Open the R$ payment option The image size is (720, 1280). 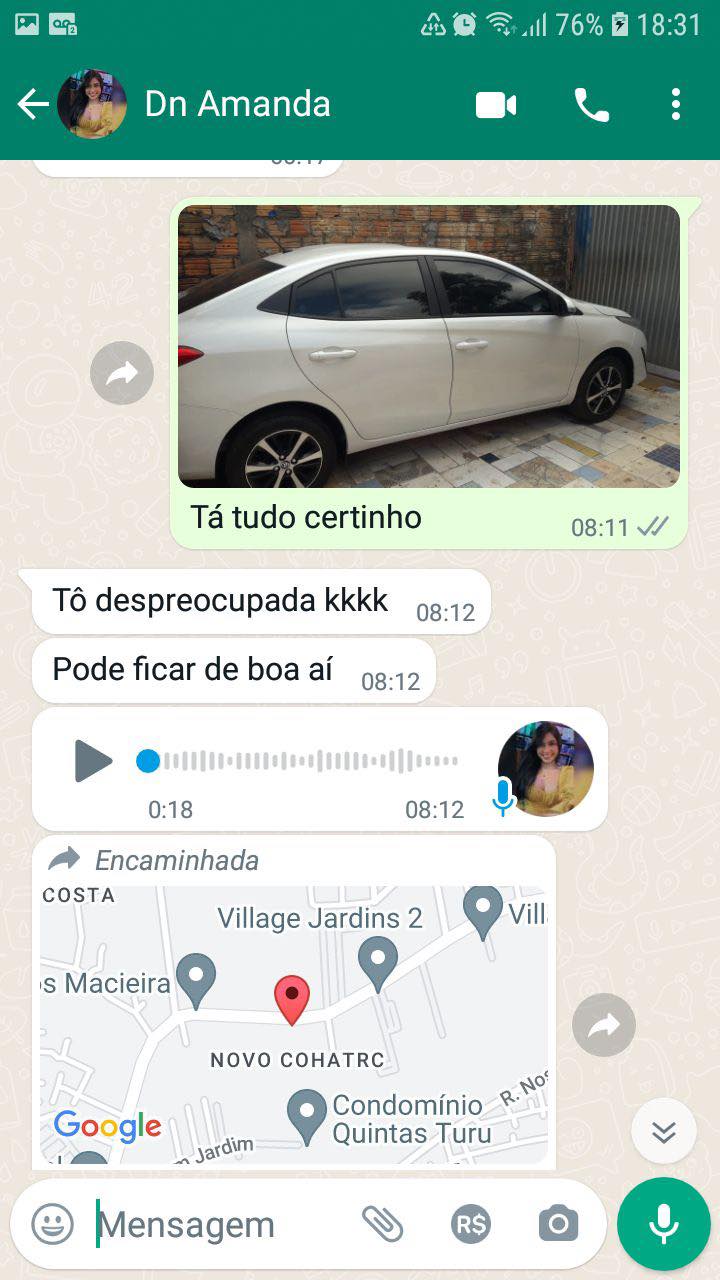(x=470, y=1224)
